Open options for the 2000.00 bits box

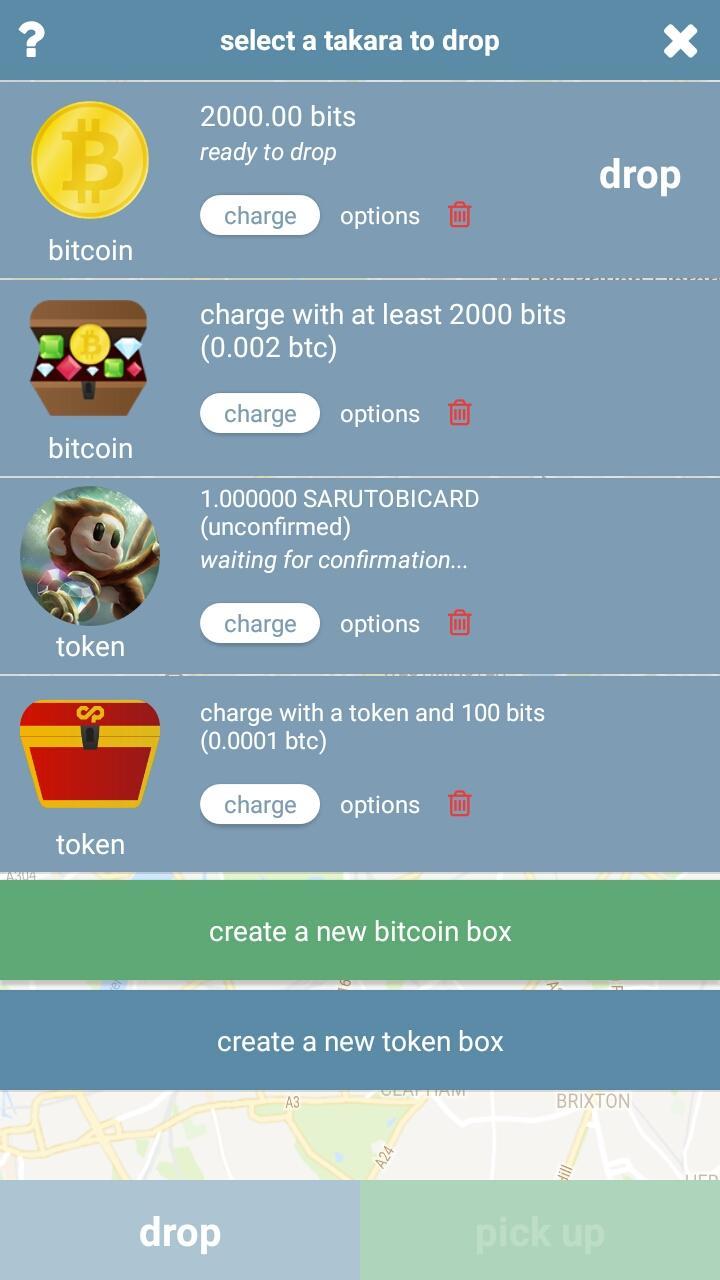click(380, 216)
